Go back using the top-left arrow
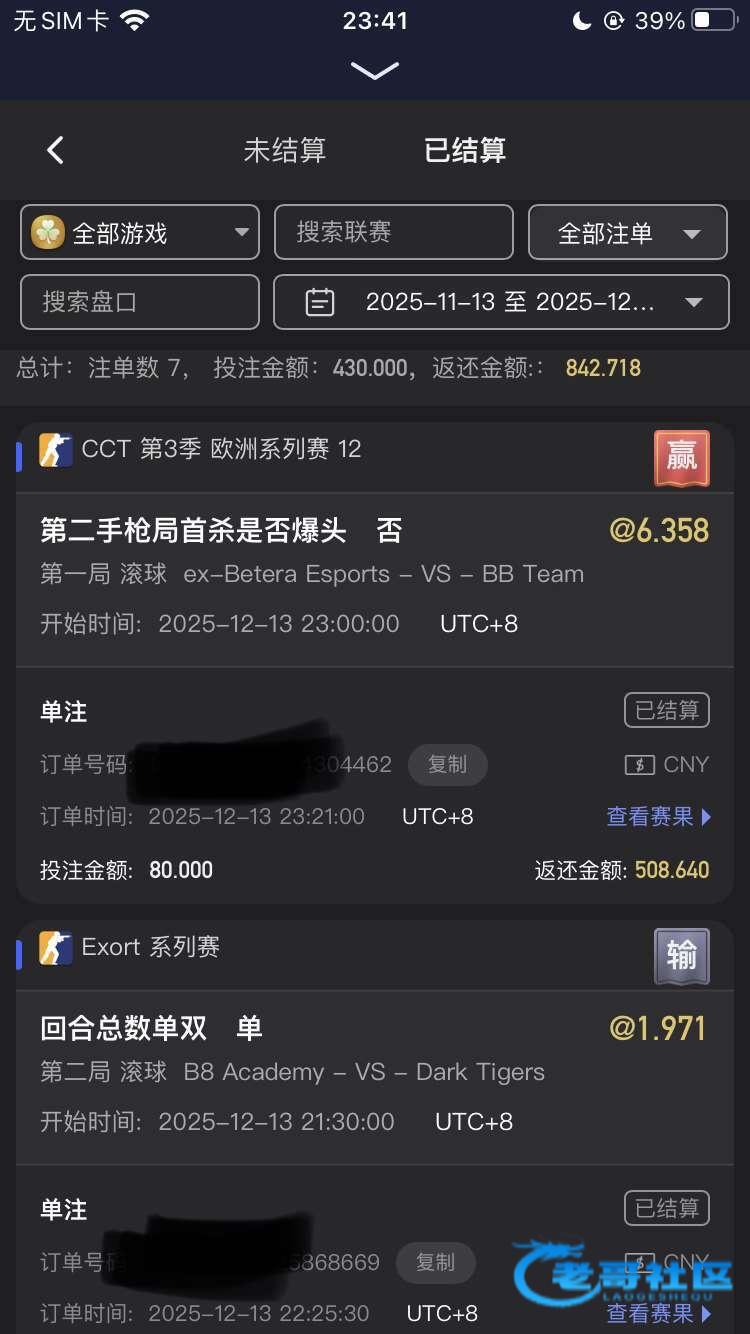 click(55, 150)
